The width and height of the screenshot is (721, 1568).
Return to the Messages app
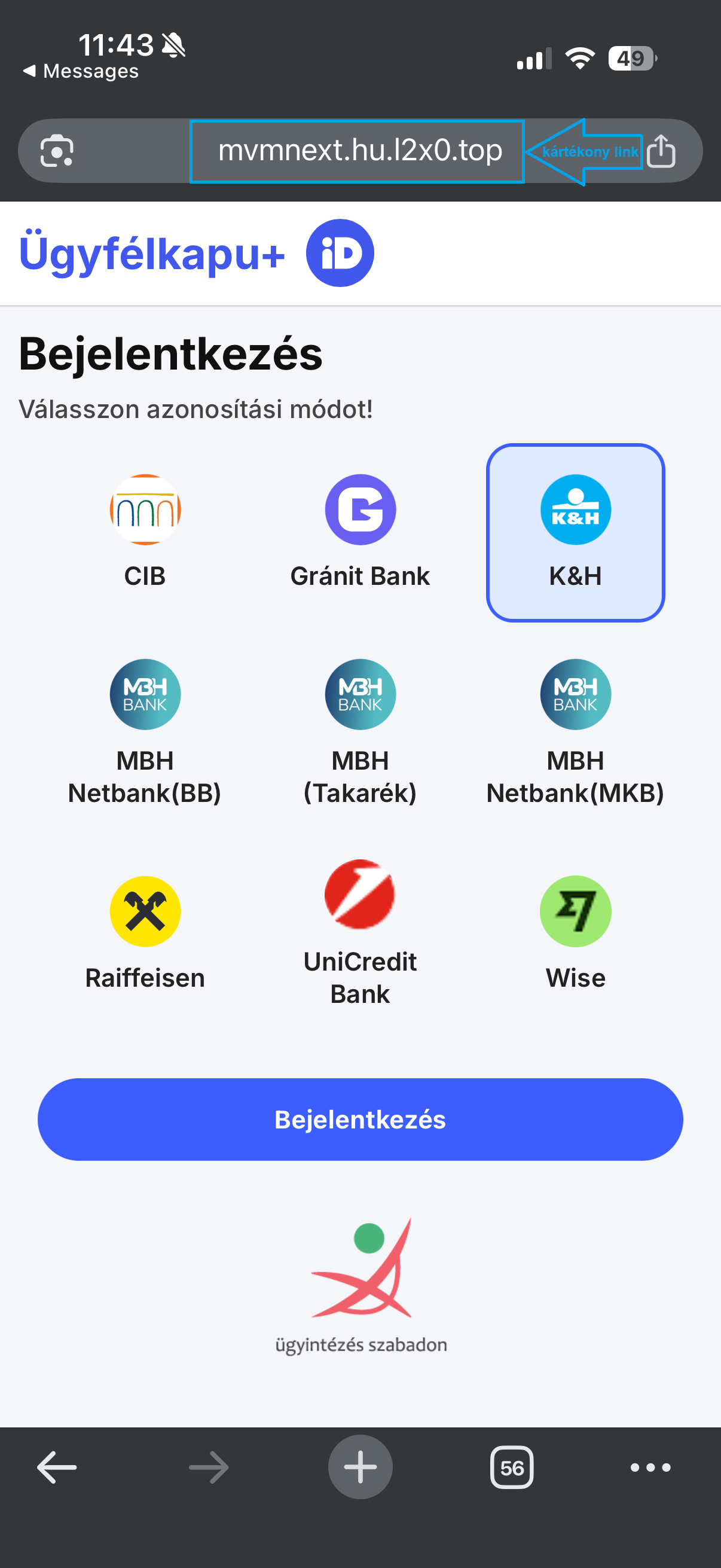click(81, 71)
